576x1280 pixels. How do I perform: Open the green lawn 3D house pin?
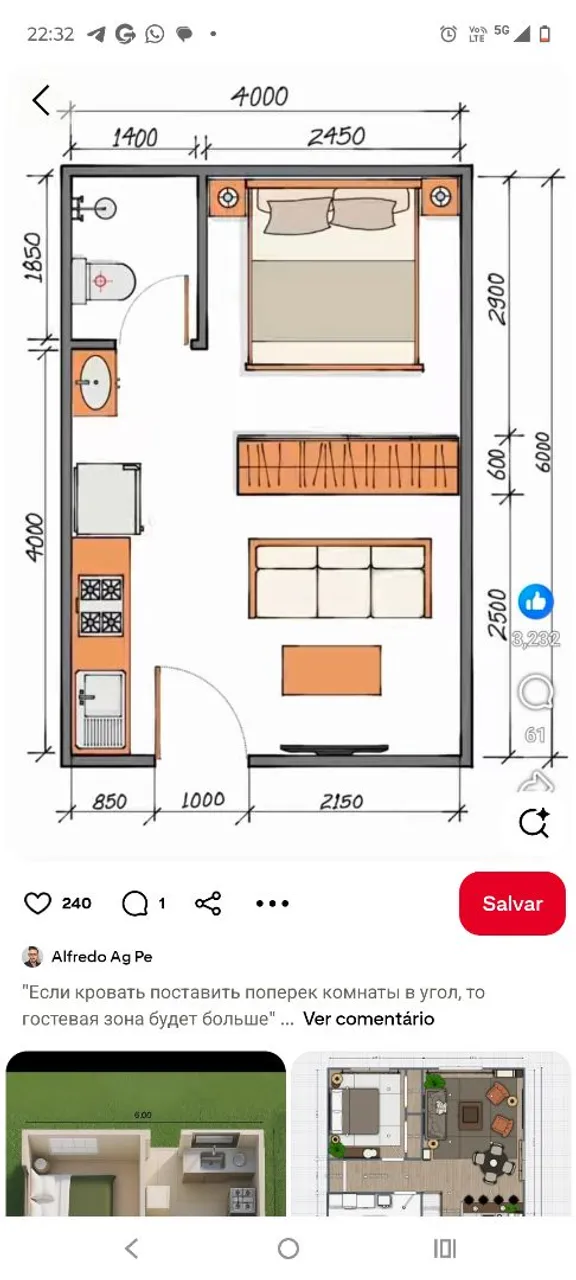click(146, 1133)
